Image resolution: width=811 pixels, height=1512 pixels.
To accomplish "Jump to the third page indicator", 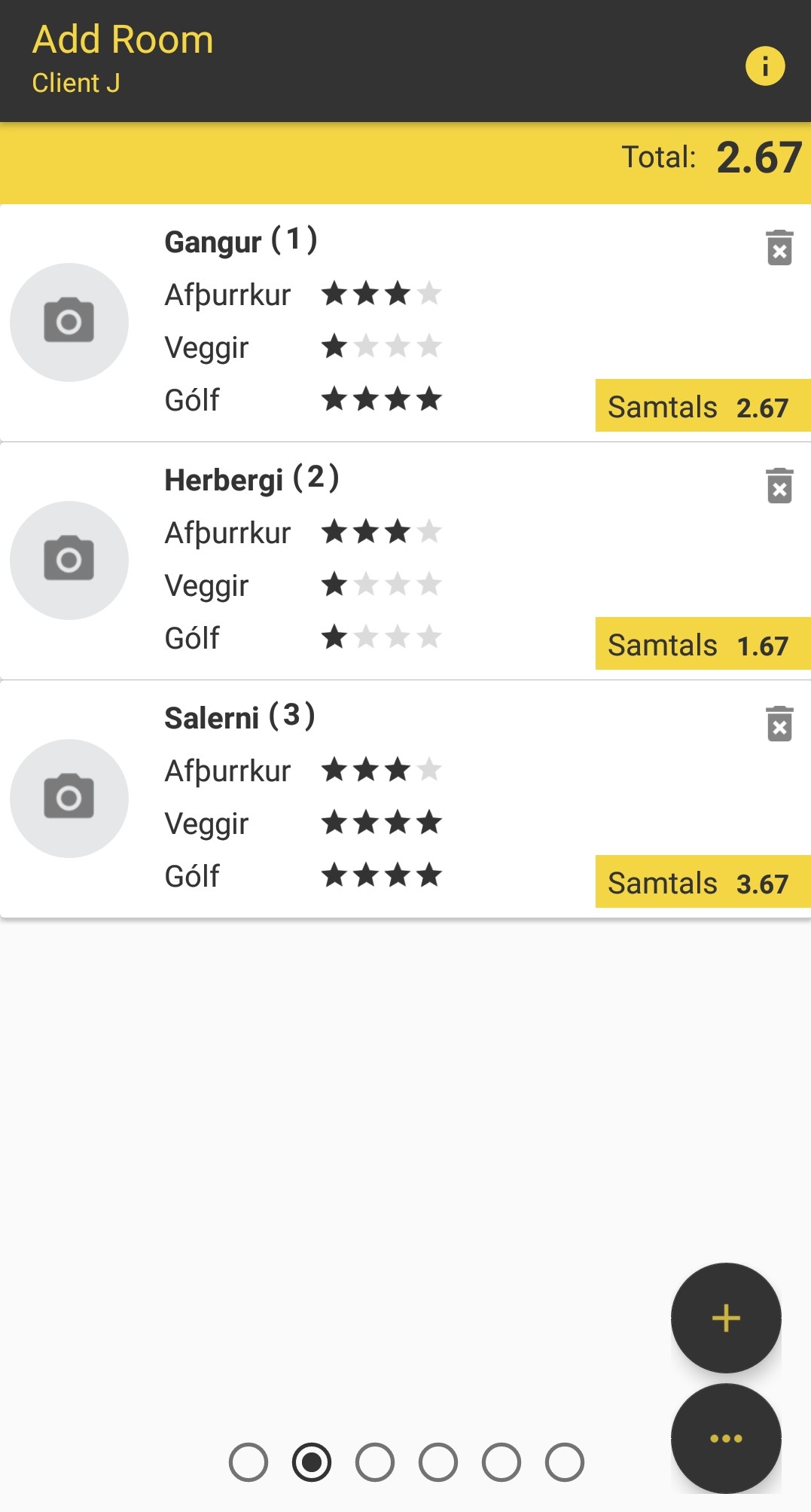I will [375, 1462].
